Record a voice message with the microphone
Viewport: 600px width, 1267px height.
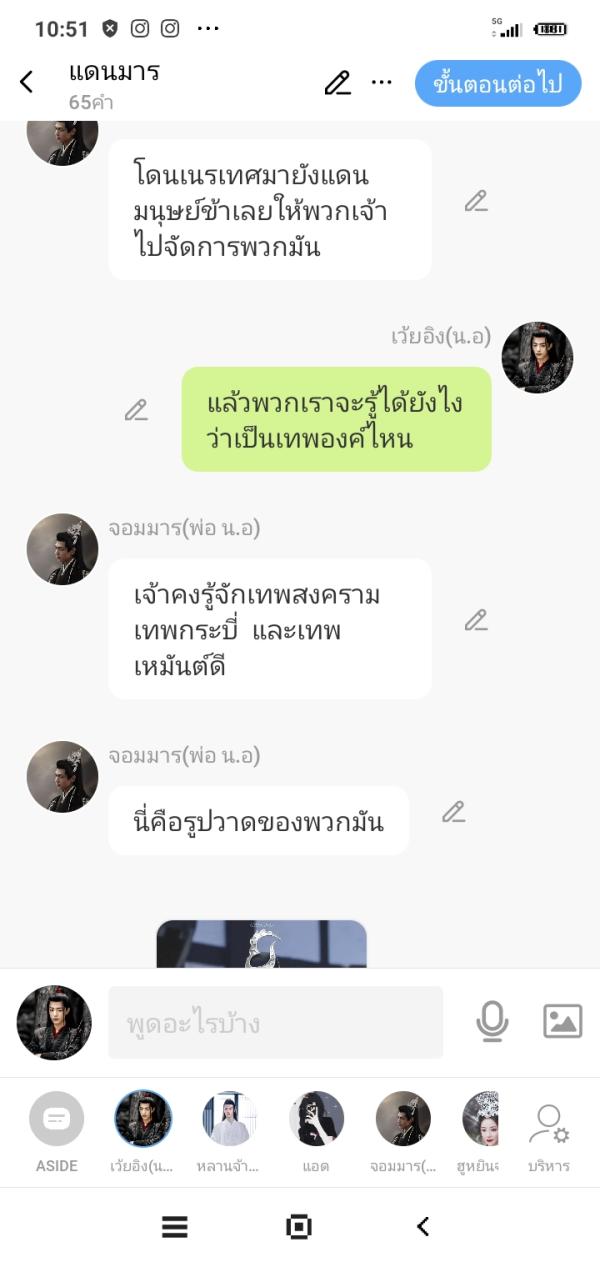coord(492,1021)
